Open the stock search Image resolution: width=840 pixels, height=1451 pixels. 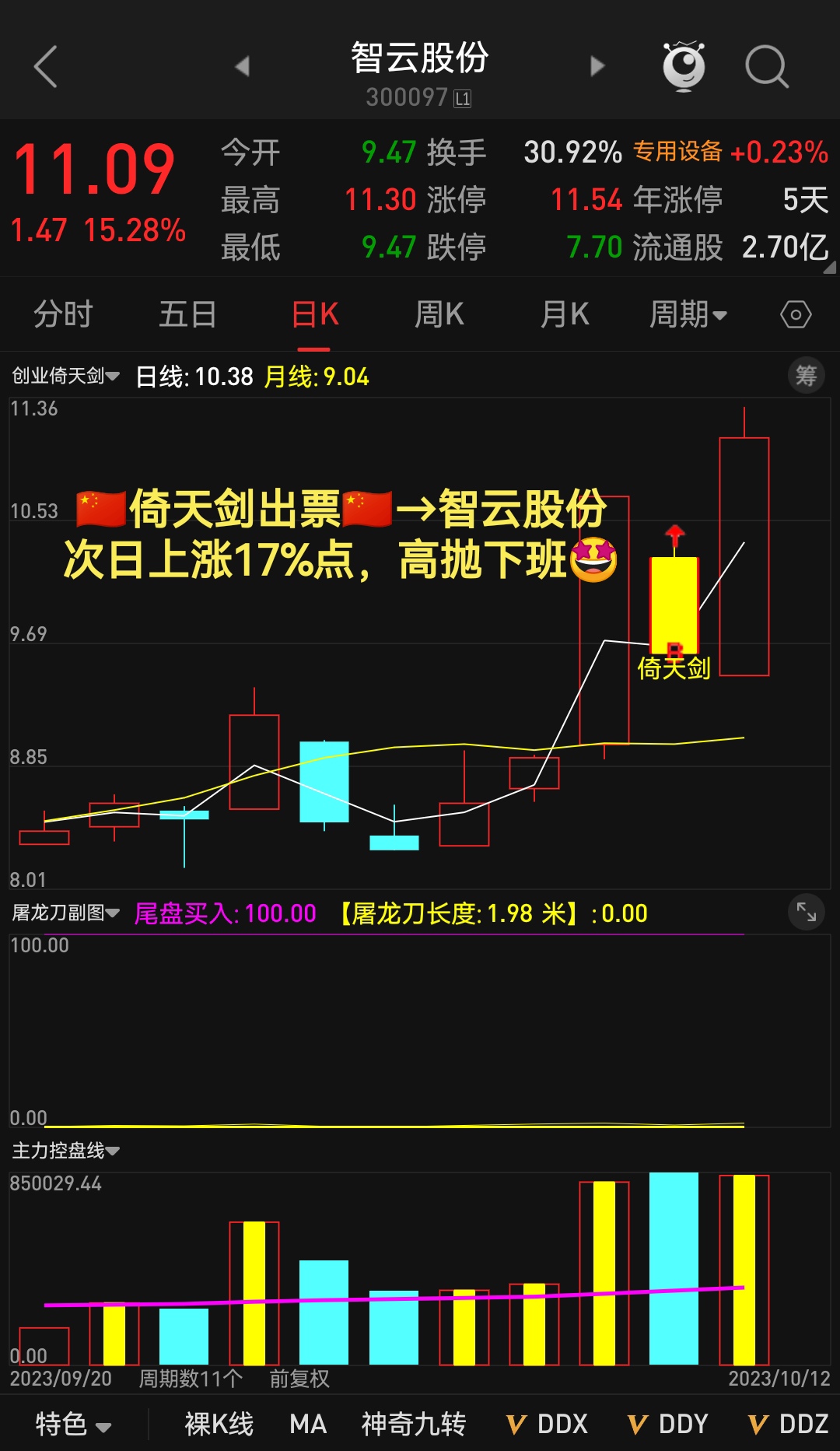pyautogui.click(x=766, y=67)
